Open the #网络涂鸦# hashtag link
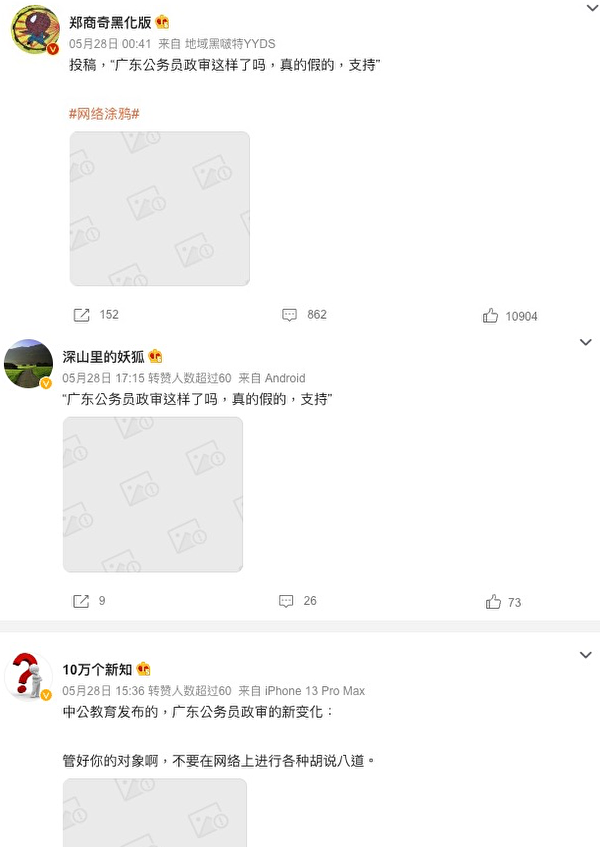The width and height of the screenshot is (600, 847). coord(104,114)
